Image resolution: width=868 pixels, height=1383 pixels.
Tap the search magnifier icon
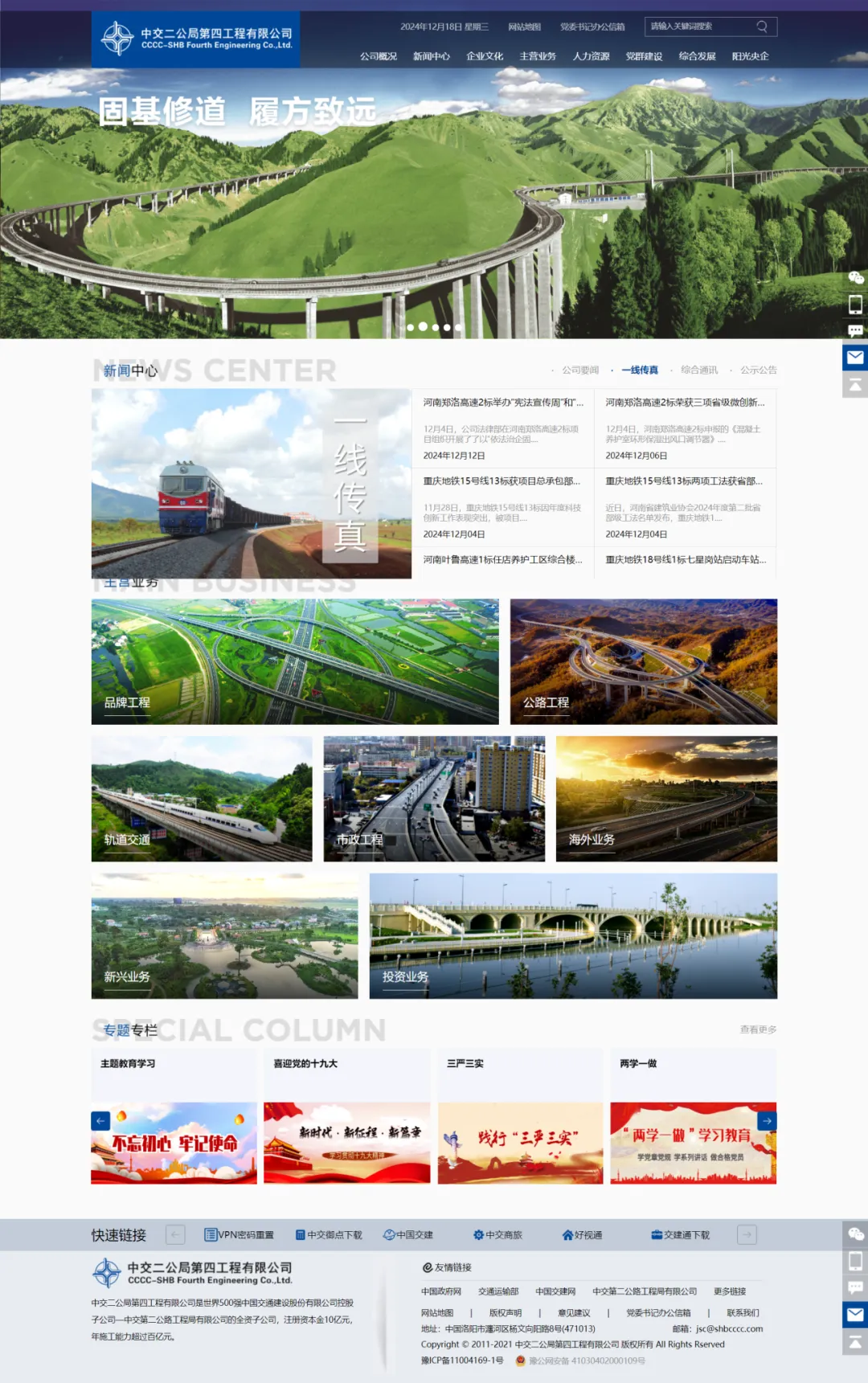(x=762, y=27)
